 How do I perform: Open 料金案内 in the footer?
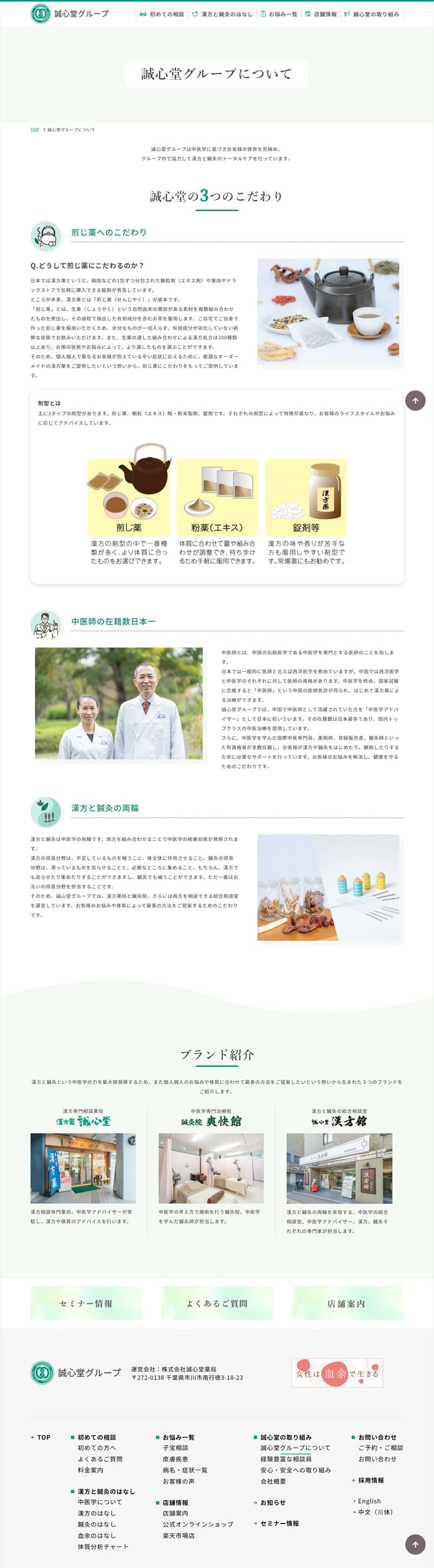point(90,1469)
